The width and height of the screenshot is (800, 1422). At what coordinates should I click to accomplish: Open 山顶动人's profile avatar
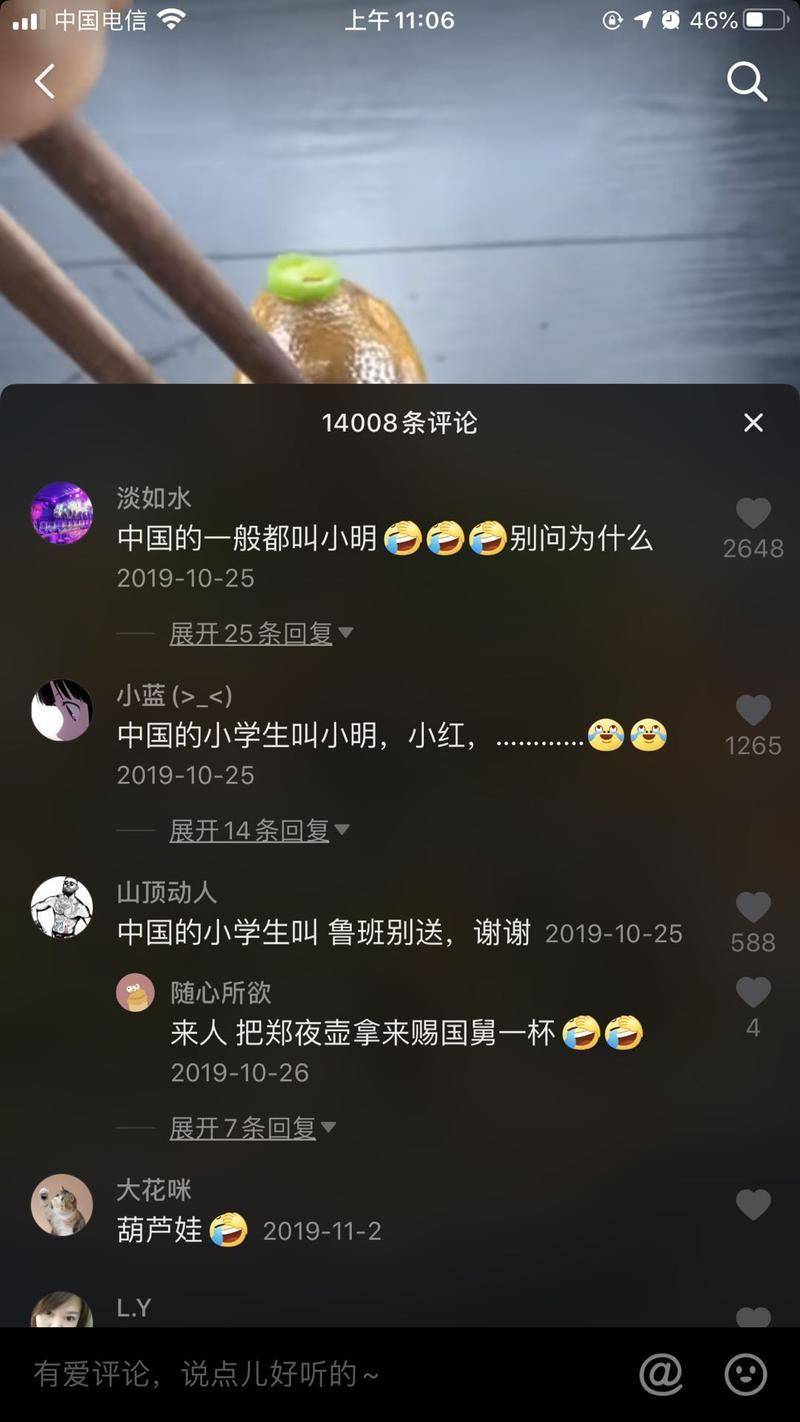62,907
